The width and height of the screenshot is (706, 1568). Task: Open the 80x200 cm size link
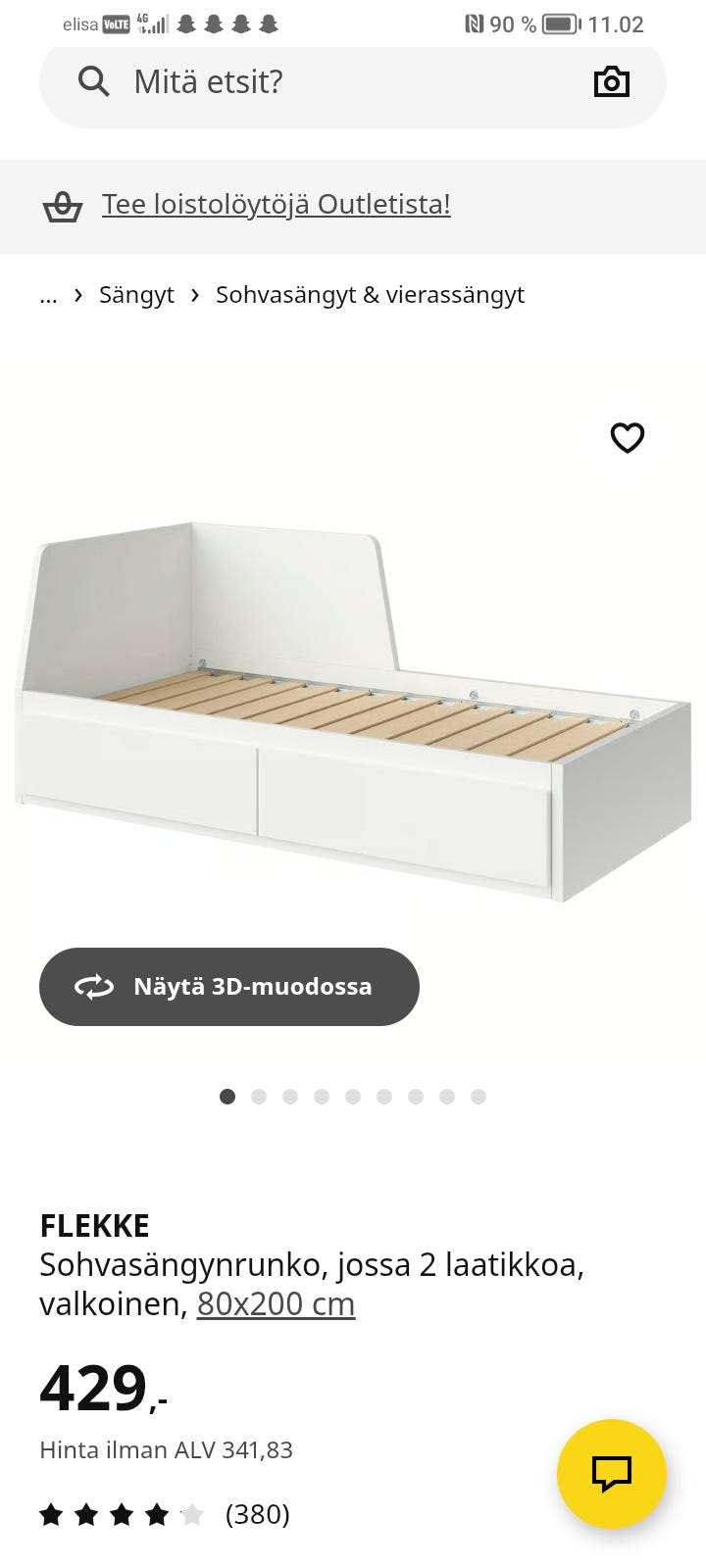click(276, 1304)
